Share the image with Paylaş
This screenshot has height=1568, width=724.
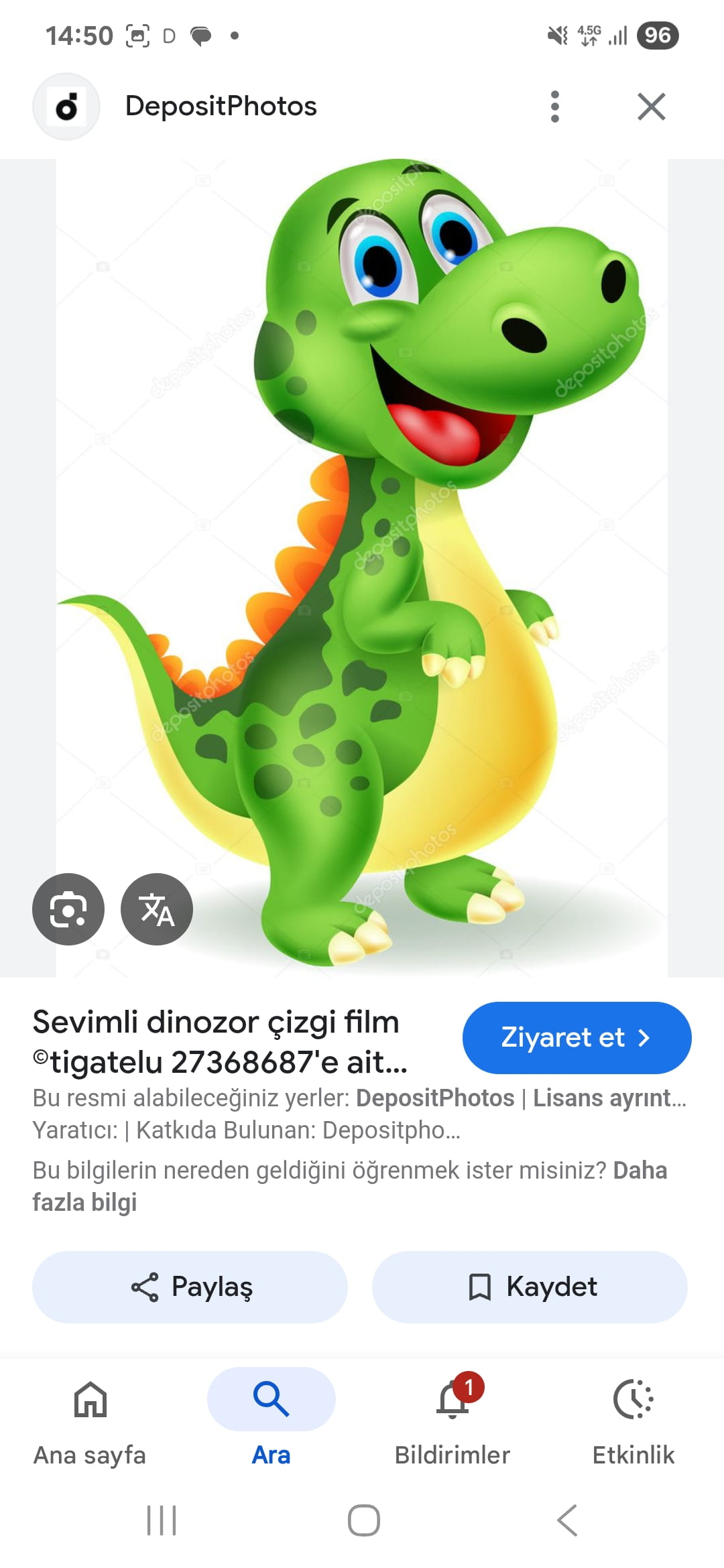[x=190, y=1287]
